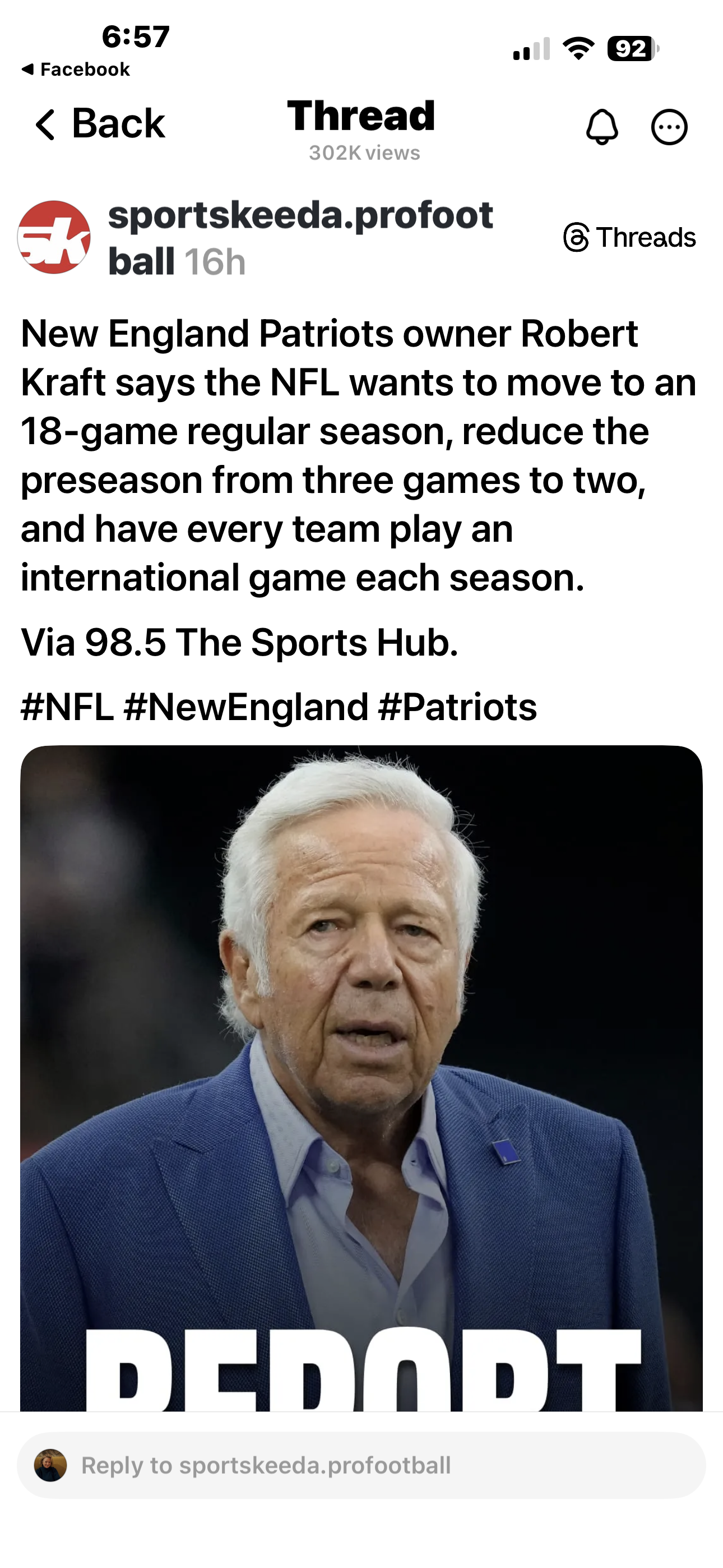Open the more options menu
The height and width of the screenshot is (1568, 723).
tap(669, 127)
